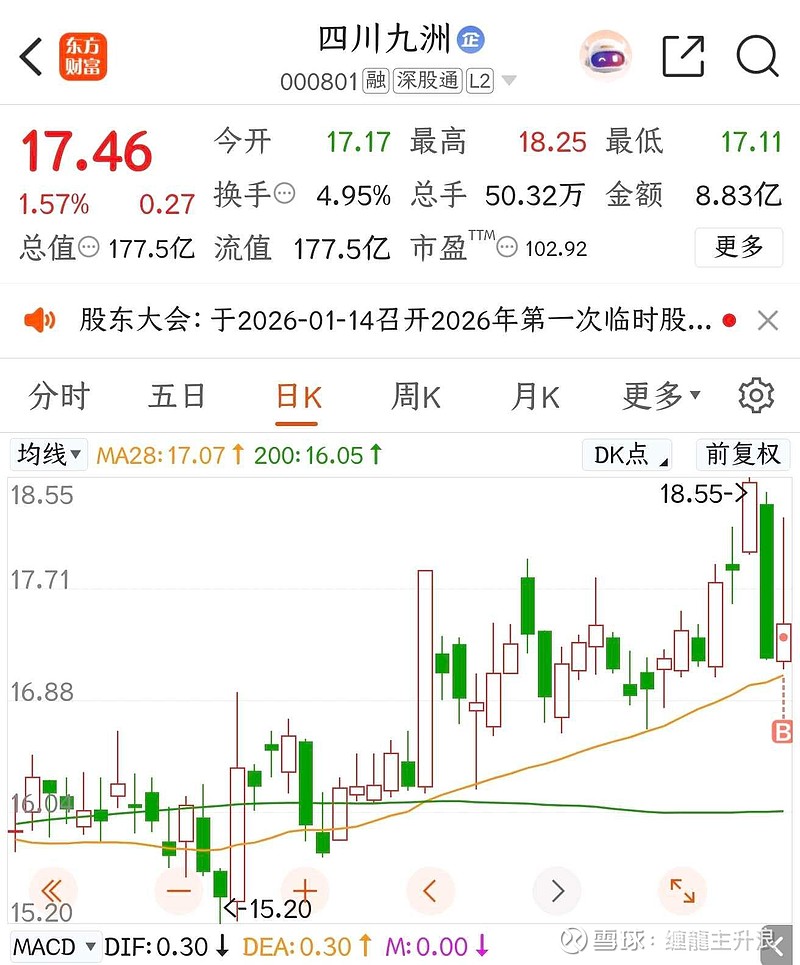Open the 均线 indicator dropdown
Screen dimensions: 800x965
(x=49, y=455)
